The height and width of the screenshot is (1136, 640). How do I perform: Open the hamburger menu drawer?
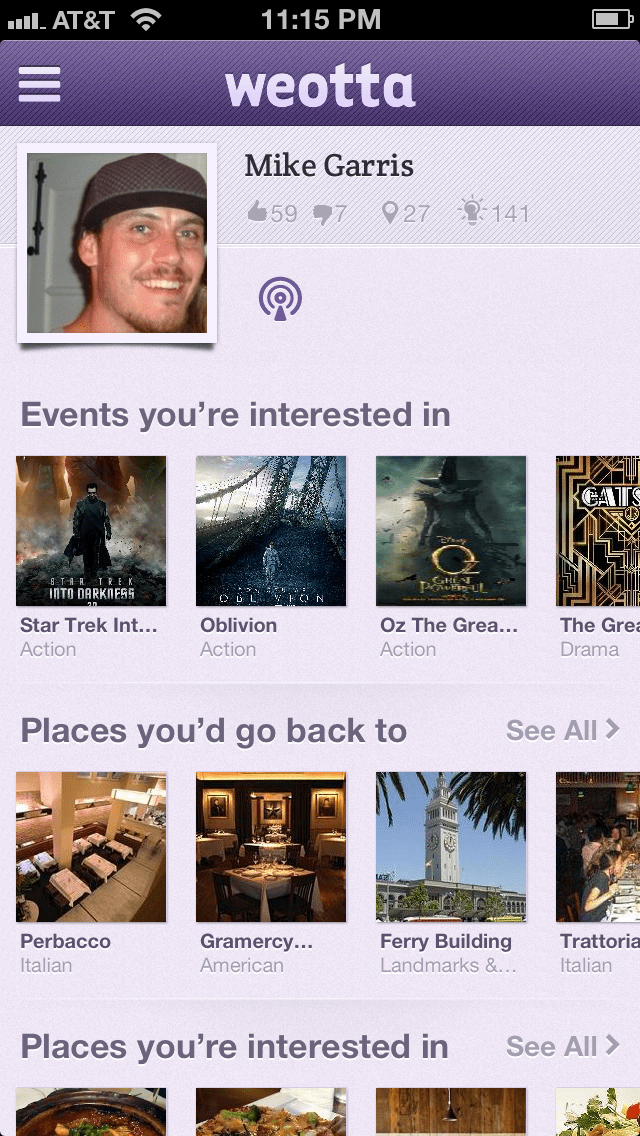point(40,84)
